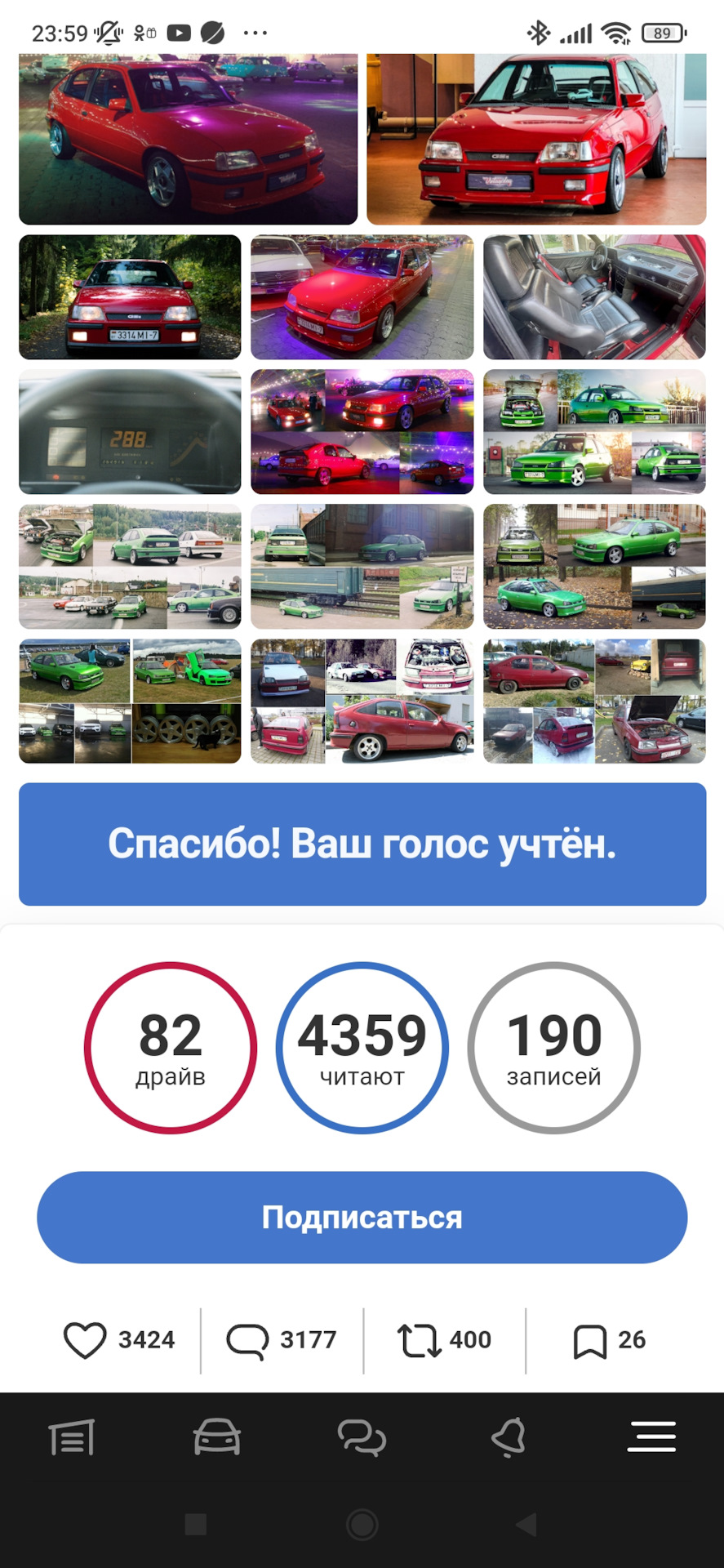The image size is (724, 1568).
Task: Subscribe with the Подписаться button
Action: 362,1217
